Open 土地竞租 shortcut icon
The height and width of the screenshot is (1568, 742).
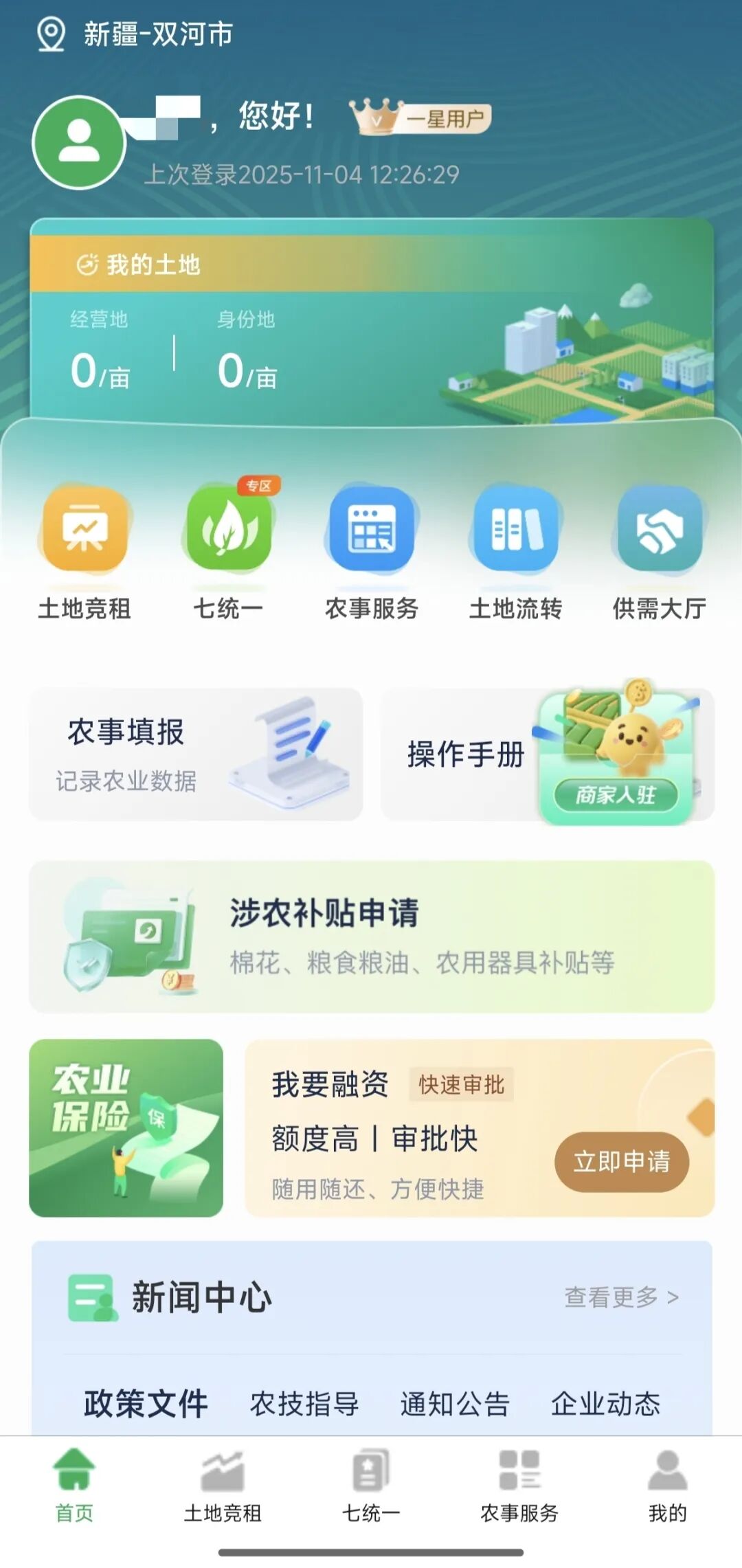85,530
